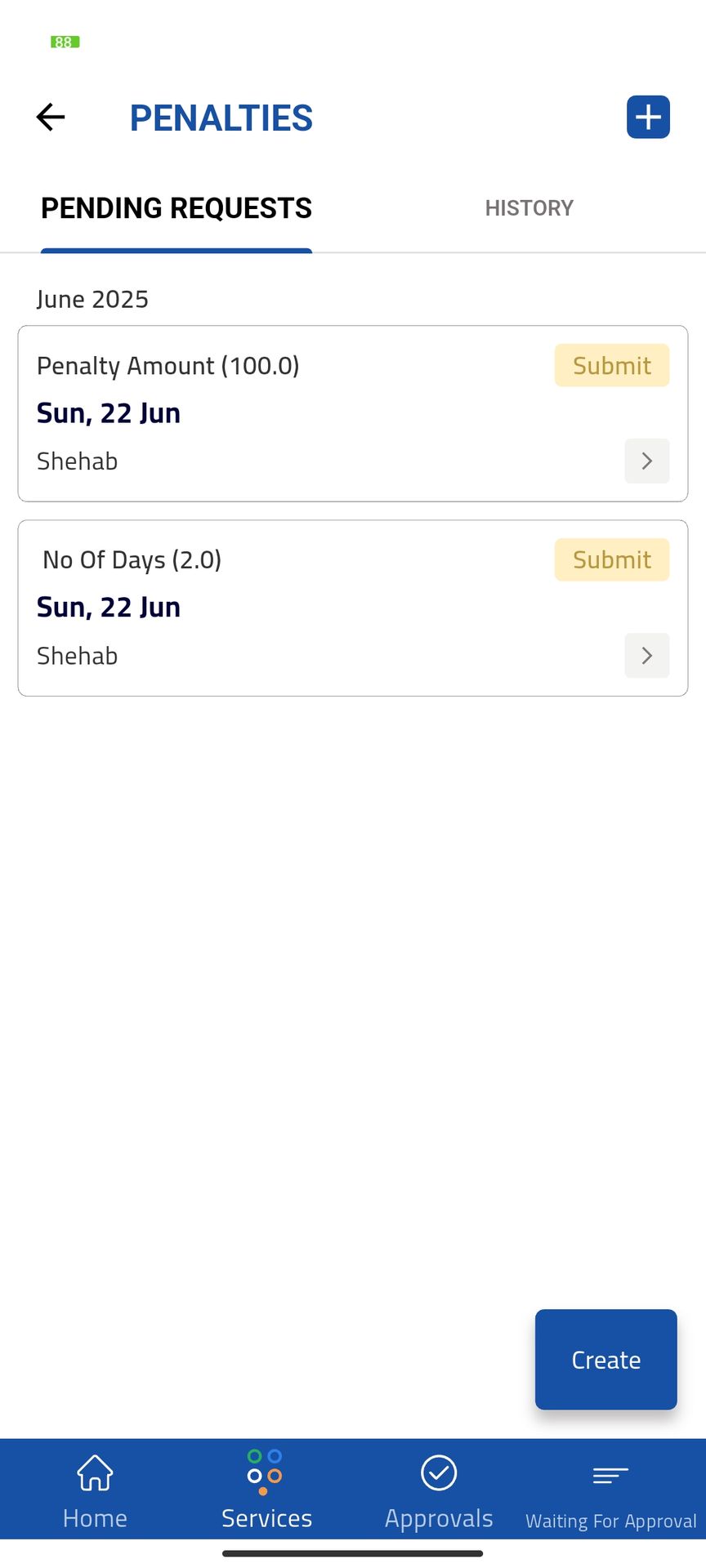Submit the No Of Days (2.0) request
The image size is (706, 1568).
611,559
